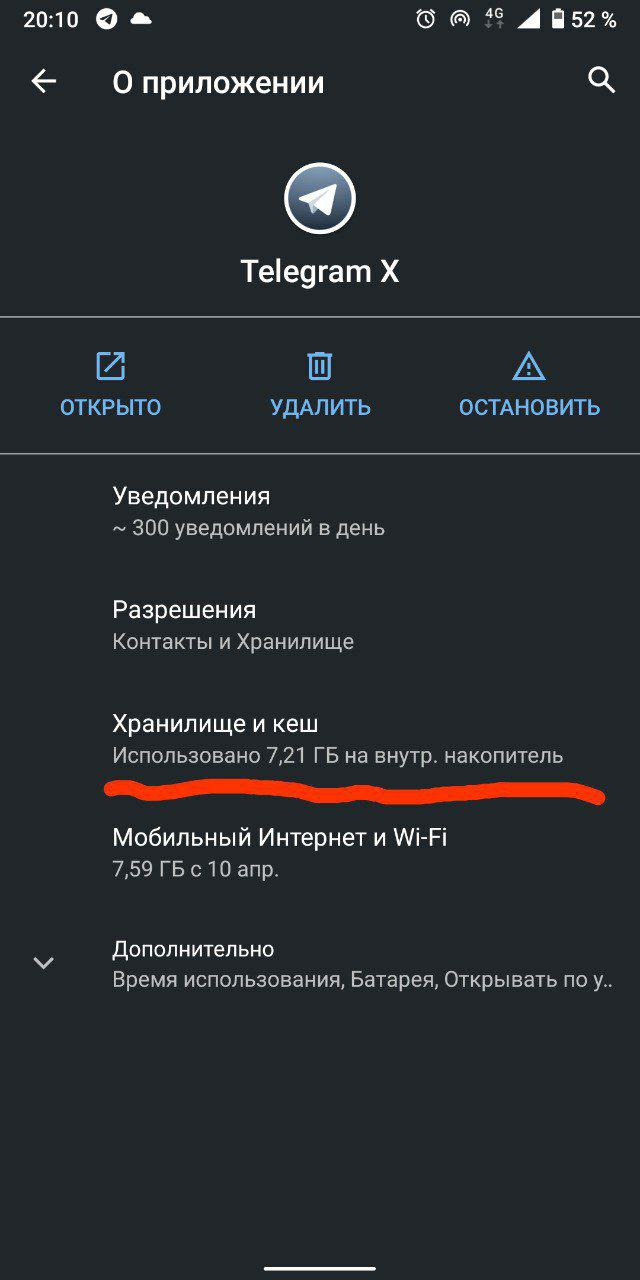Open the Разрешения row
Viewport: 640px width, 1280px height.
[320, 625]
